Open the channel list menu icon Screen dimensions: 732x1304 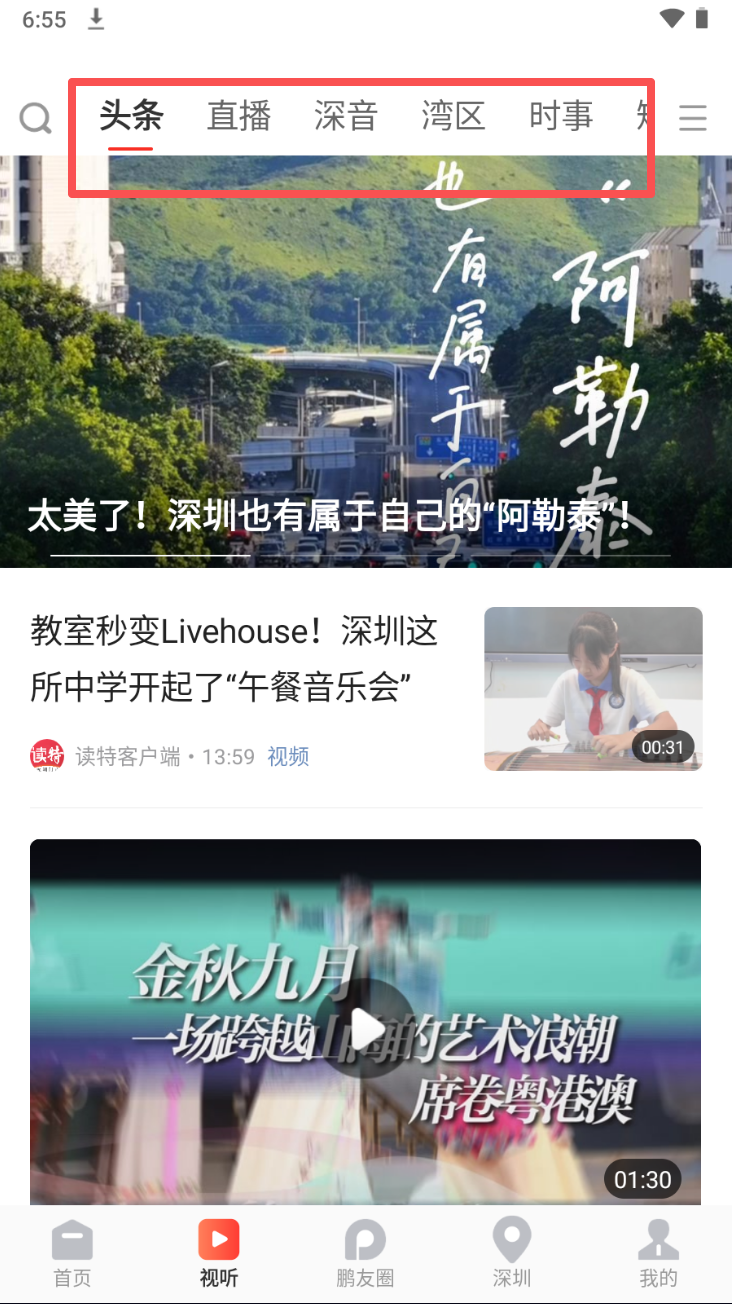tap(692, 119)
